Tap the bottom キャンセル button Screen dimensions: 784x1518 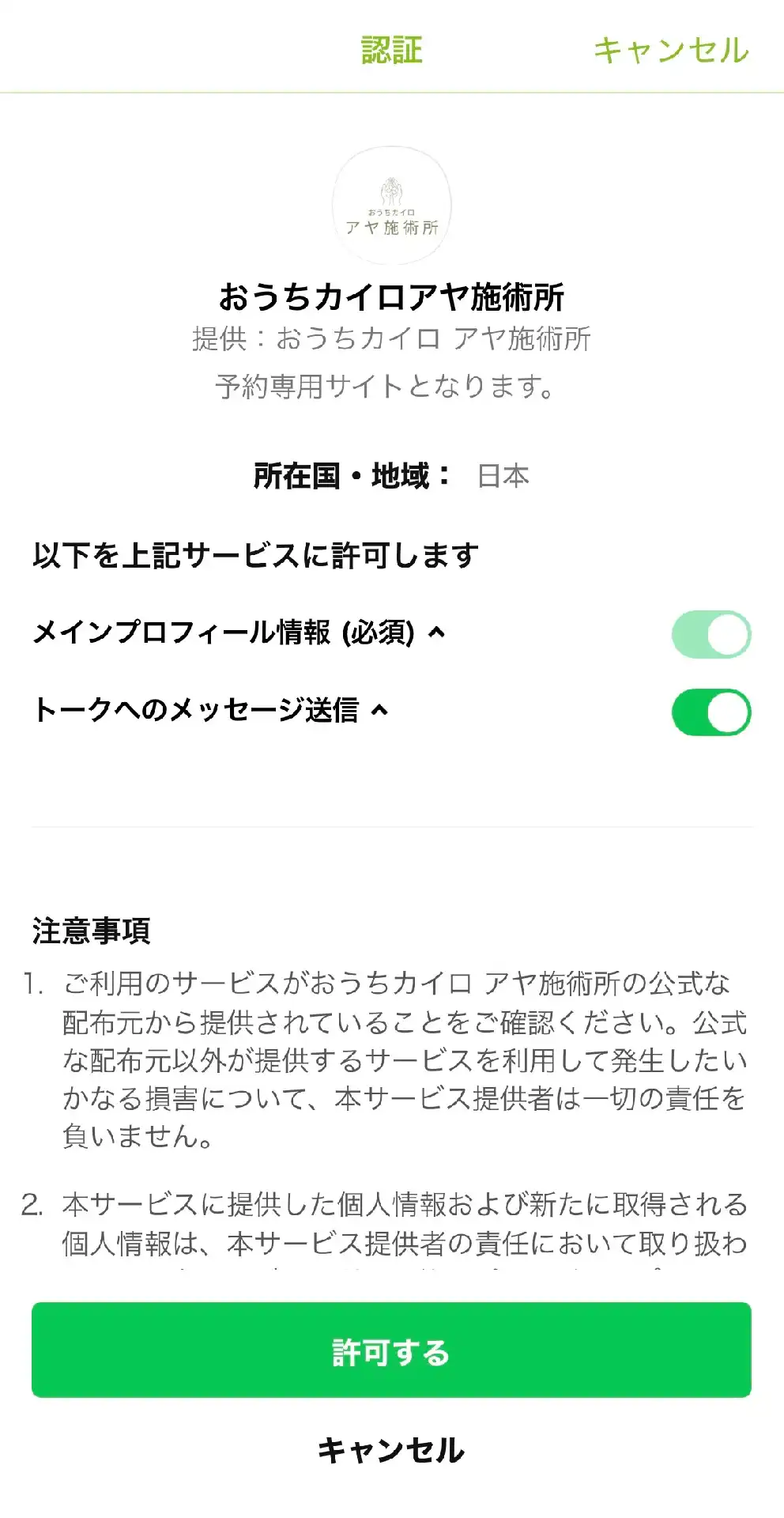[x=391, y=1450]
